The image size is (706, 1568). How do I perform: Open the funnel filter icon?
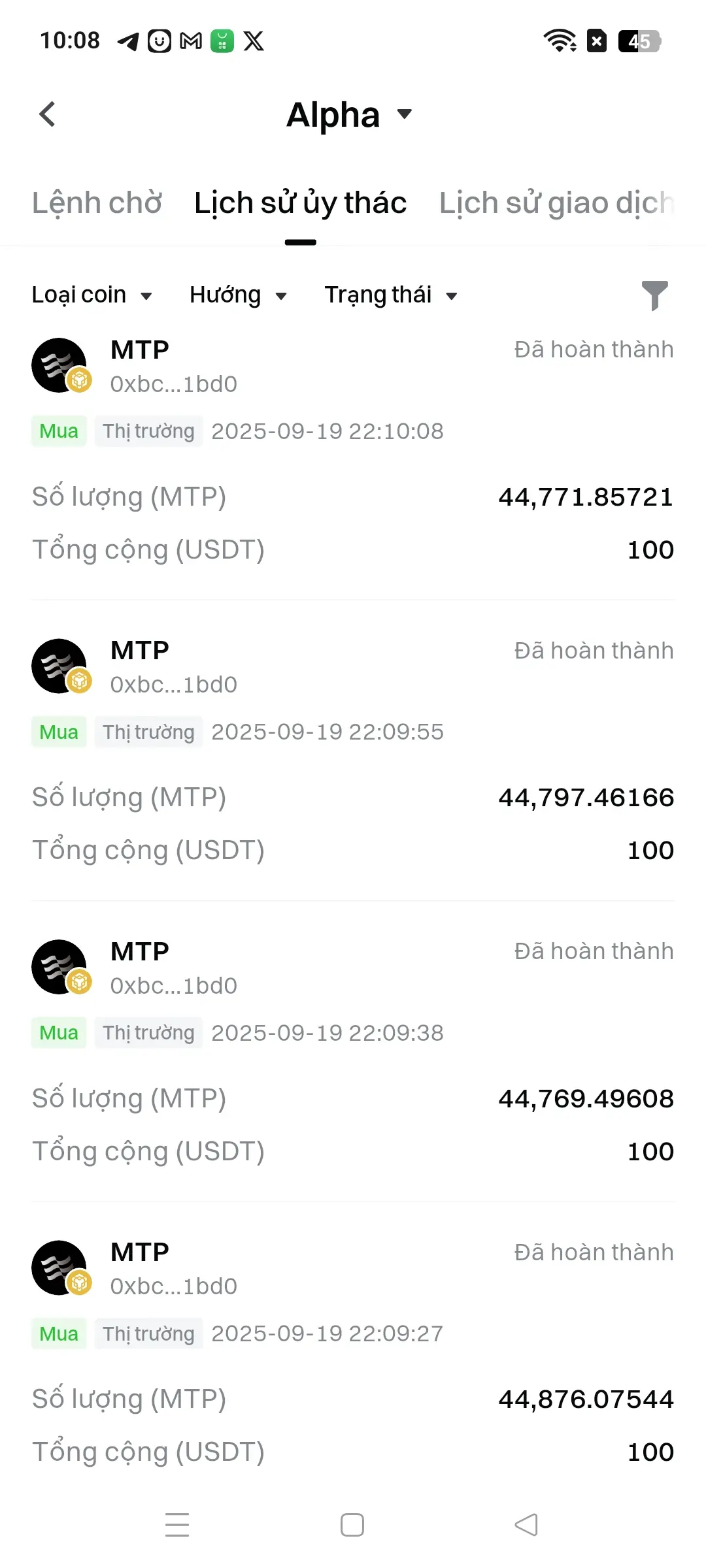pyautogui.click(x=654, y=295)
